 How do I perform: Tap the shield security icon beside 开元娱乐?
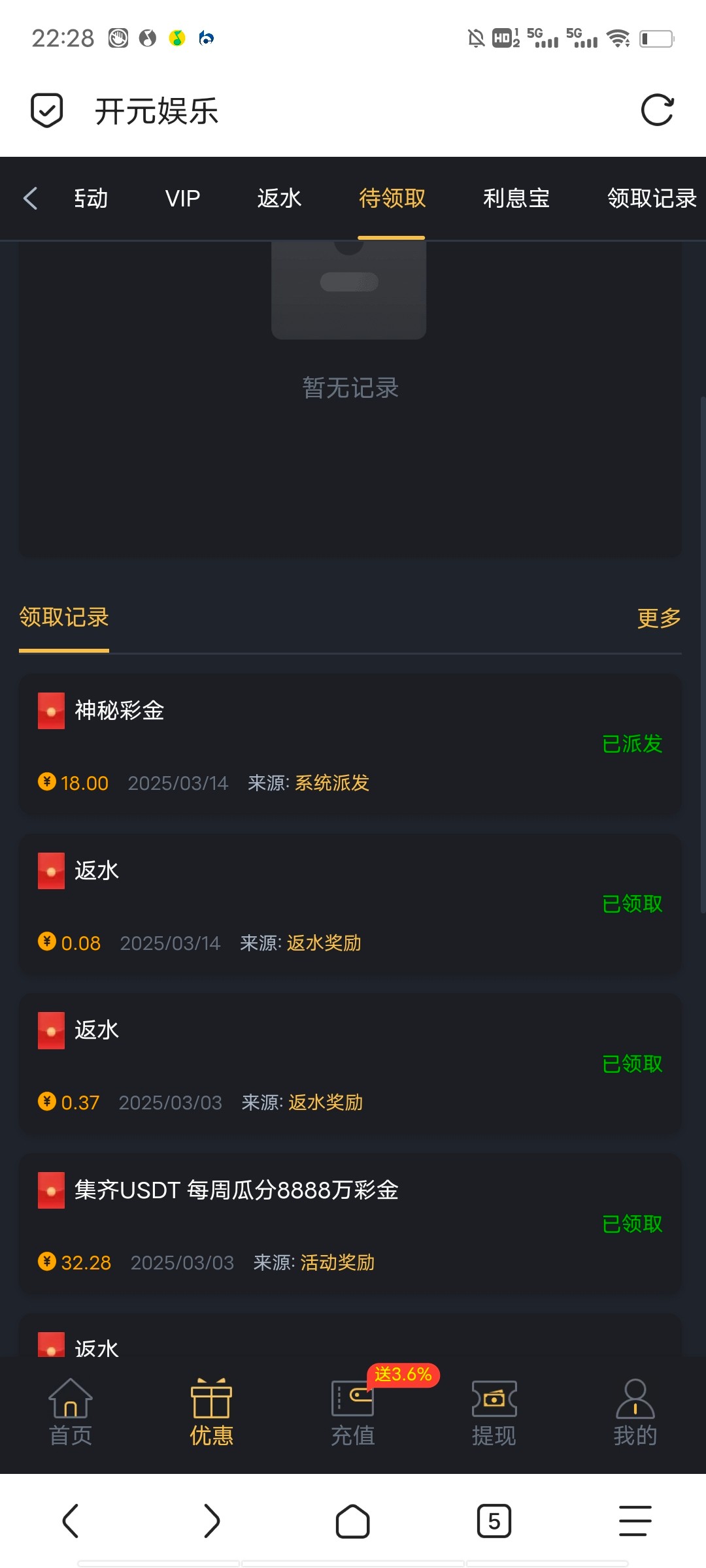[x=47, y=110]
